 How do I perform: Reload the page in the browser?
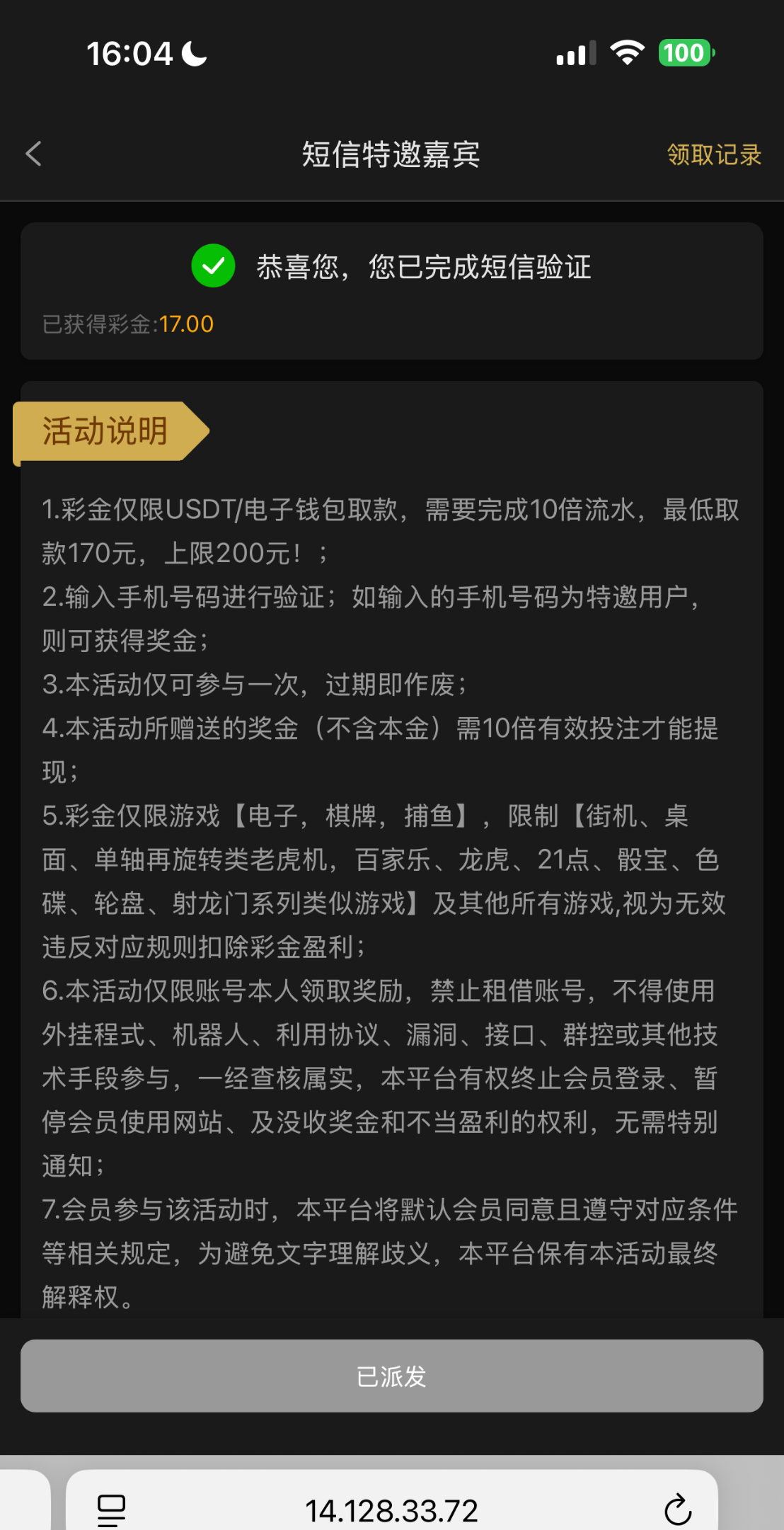[x=677, y=1509]
